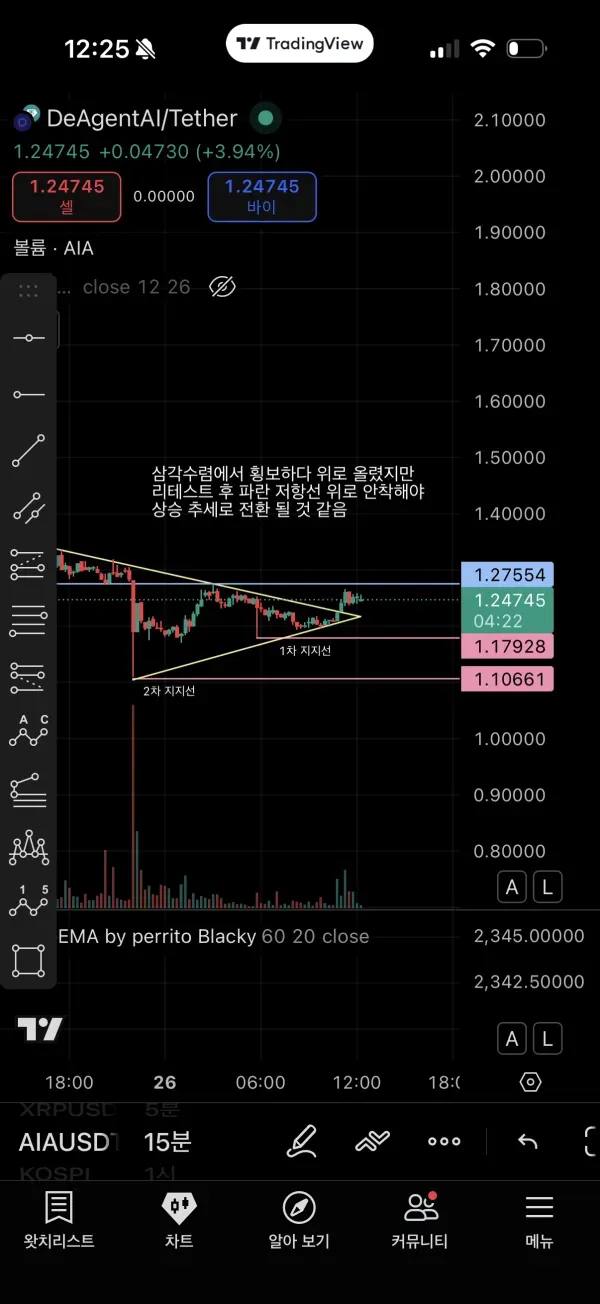Screen dimensions: 600x1304
Task: Tap the blue 바이 buy button
Action: pyautogui.click(x=261, y=196)
